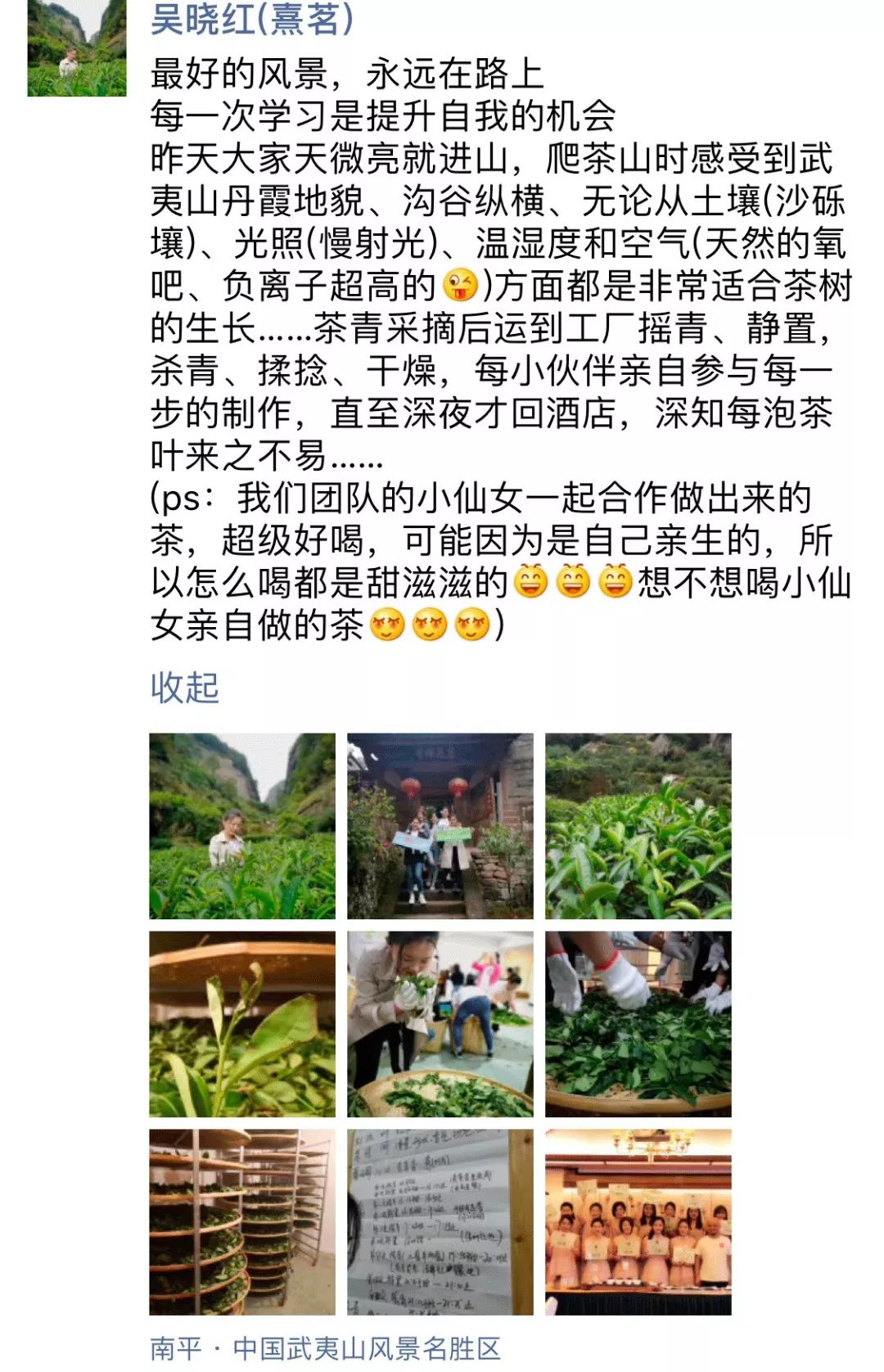Image resolution: width=884 pixels, height=1372 pixels.
Task: Open photo of girl smelling tea leaves
Action: pos(440,1024)
